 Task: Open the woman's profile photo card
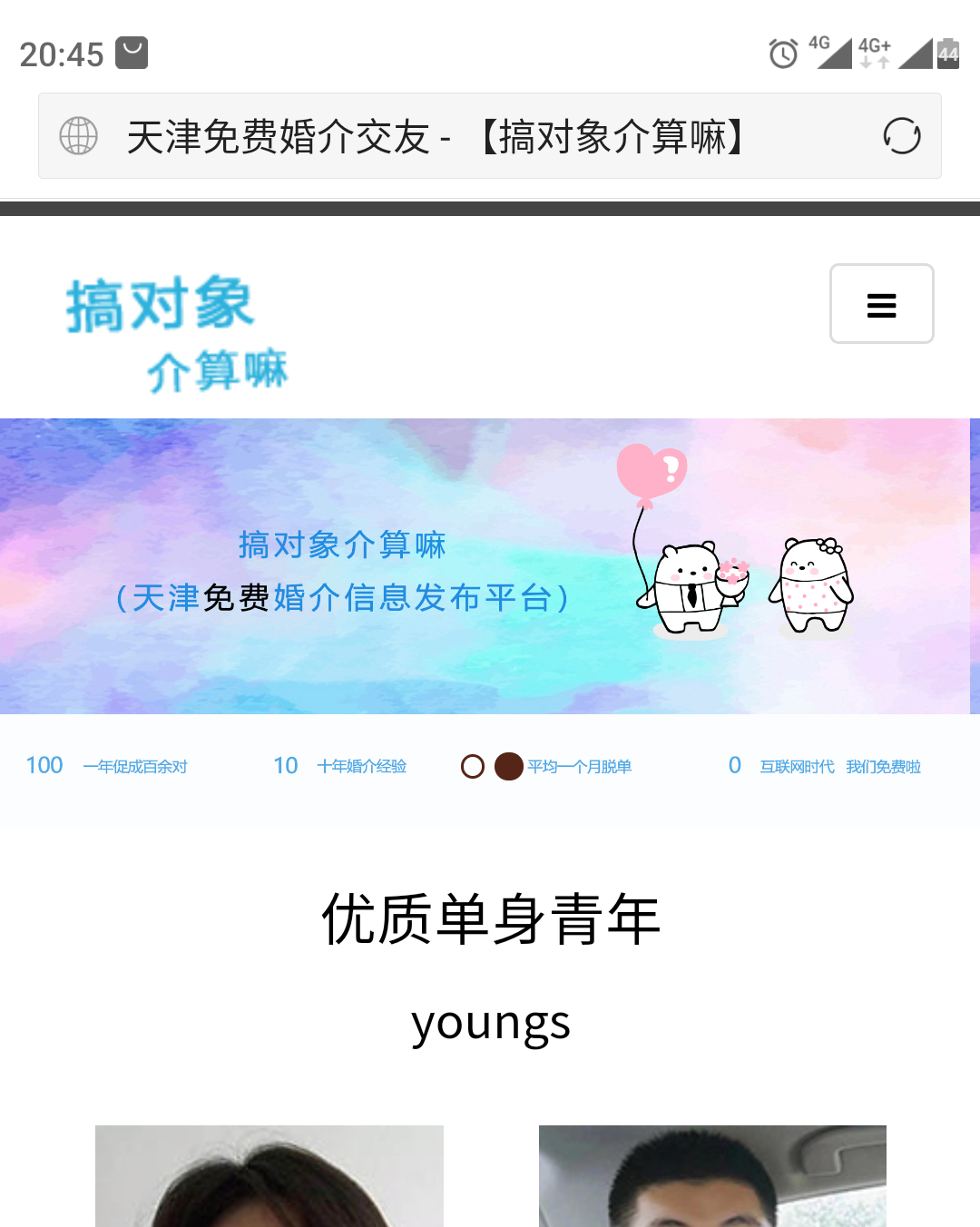(x=269, y=1177)
